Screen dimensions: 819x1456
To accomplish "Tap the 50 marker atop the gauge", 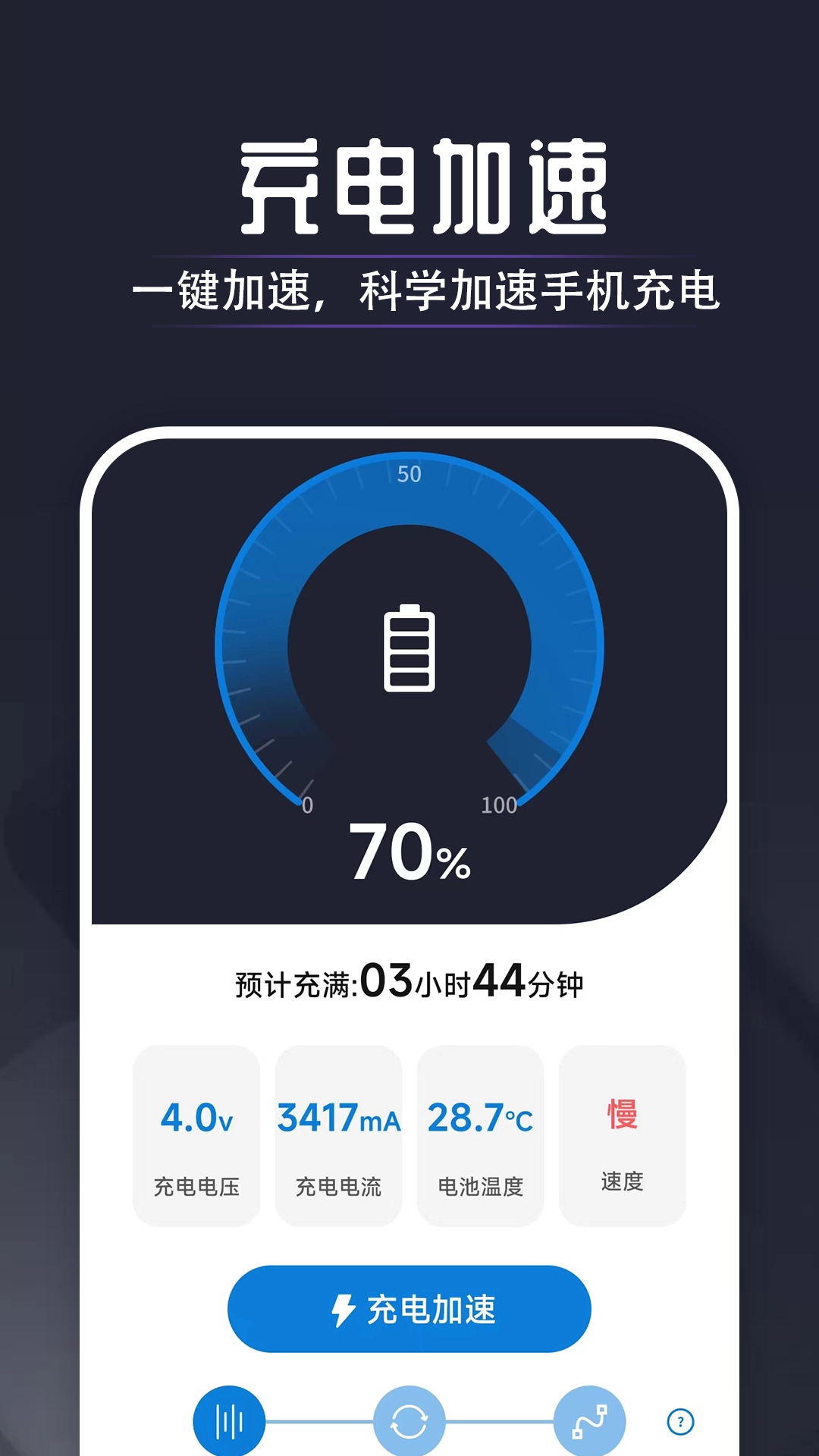I will [x=409, y=475].
